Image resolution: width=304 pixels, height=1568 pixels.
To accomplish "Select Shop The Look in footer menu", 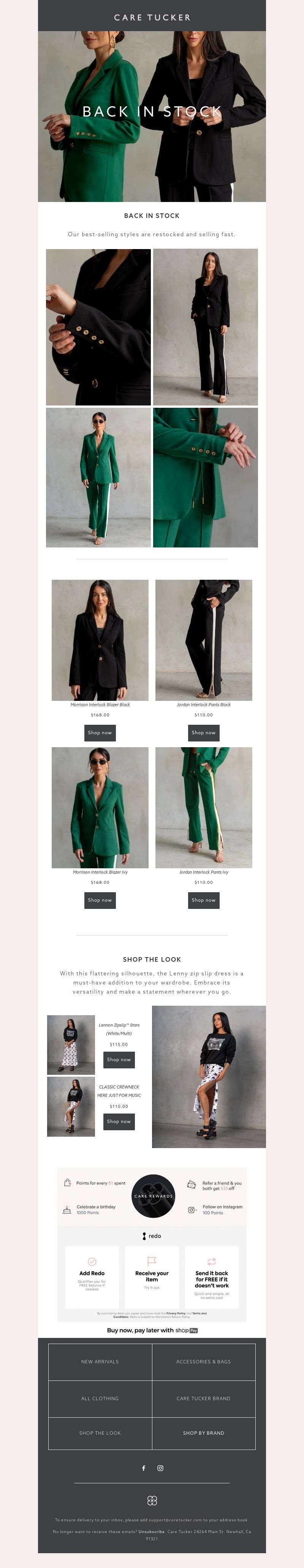I will [100, 1433].
